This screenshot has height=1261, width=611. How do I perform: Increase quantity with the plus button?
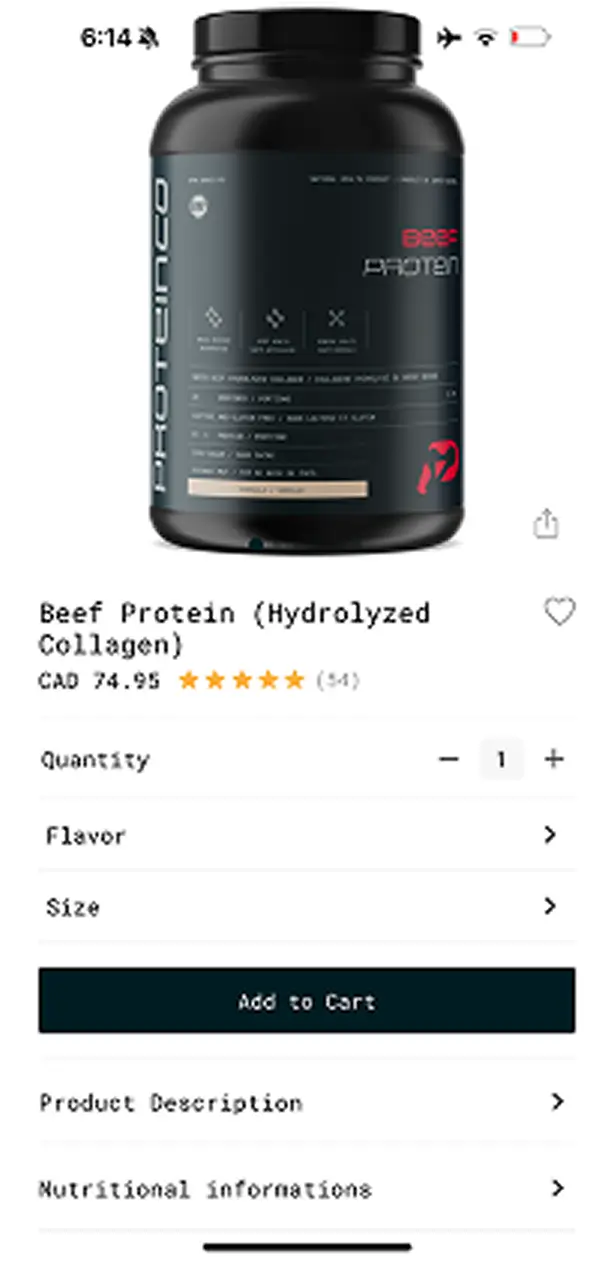pos(554,760)
